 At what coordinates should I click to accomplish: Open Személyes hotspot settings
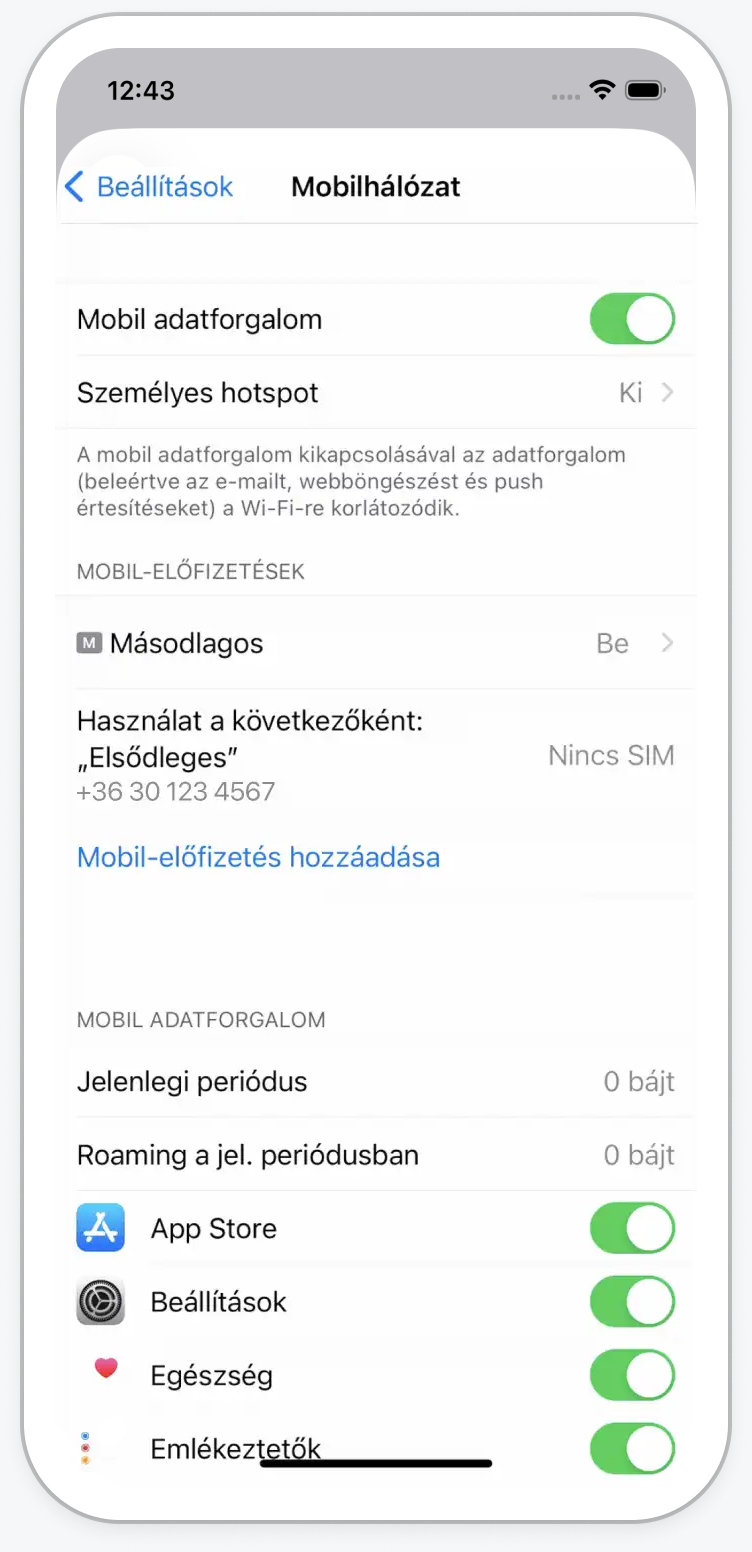(375, 393)
